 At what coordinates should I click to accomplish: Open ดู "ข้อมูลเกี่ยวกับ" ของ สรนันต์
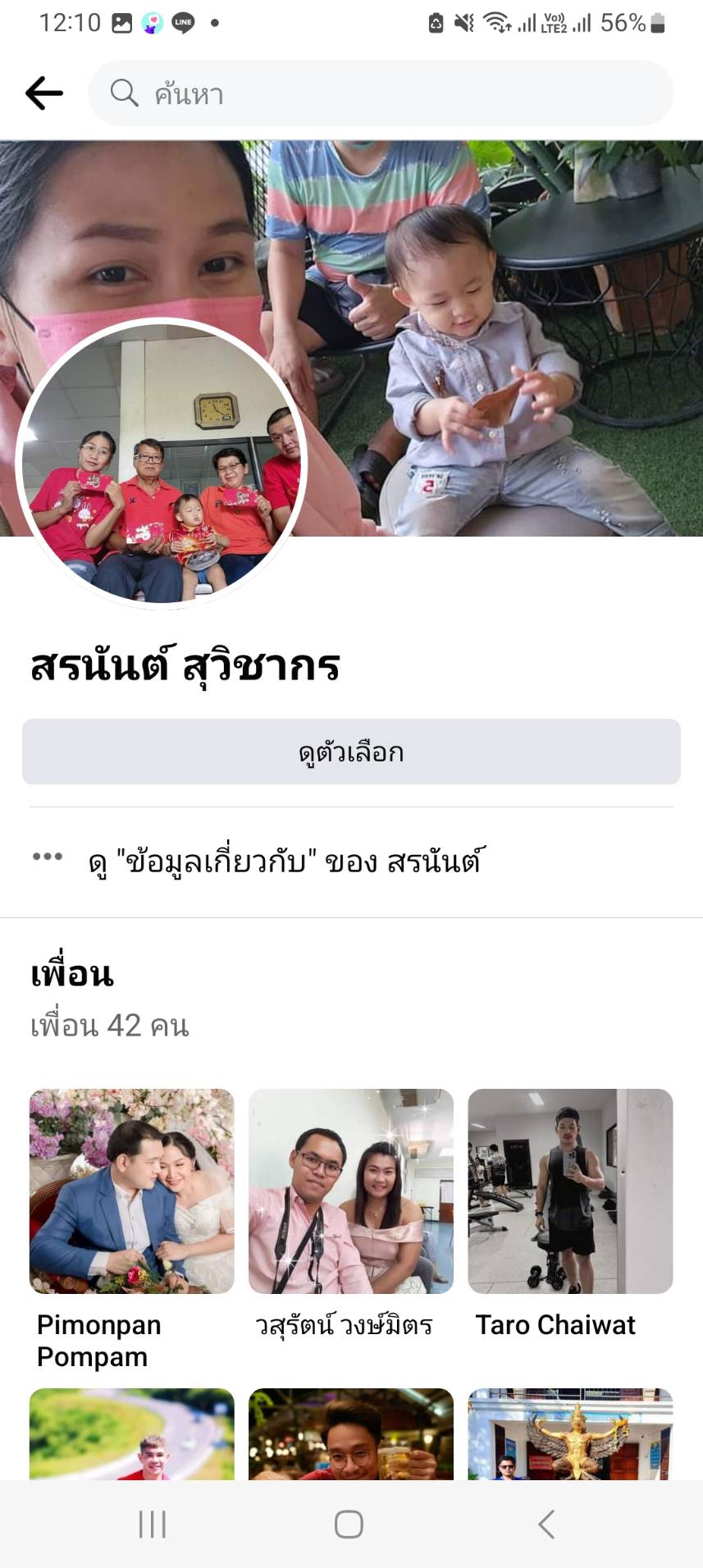(x=284, y=862)
